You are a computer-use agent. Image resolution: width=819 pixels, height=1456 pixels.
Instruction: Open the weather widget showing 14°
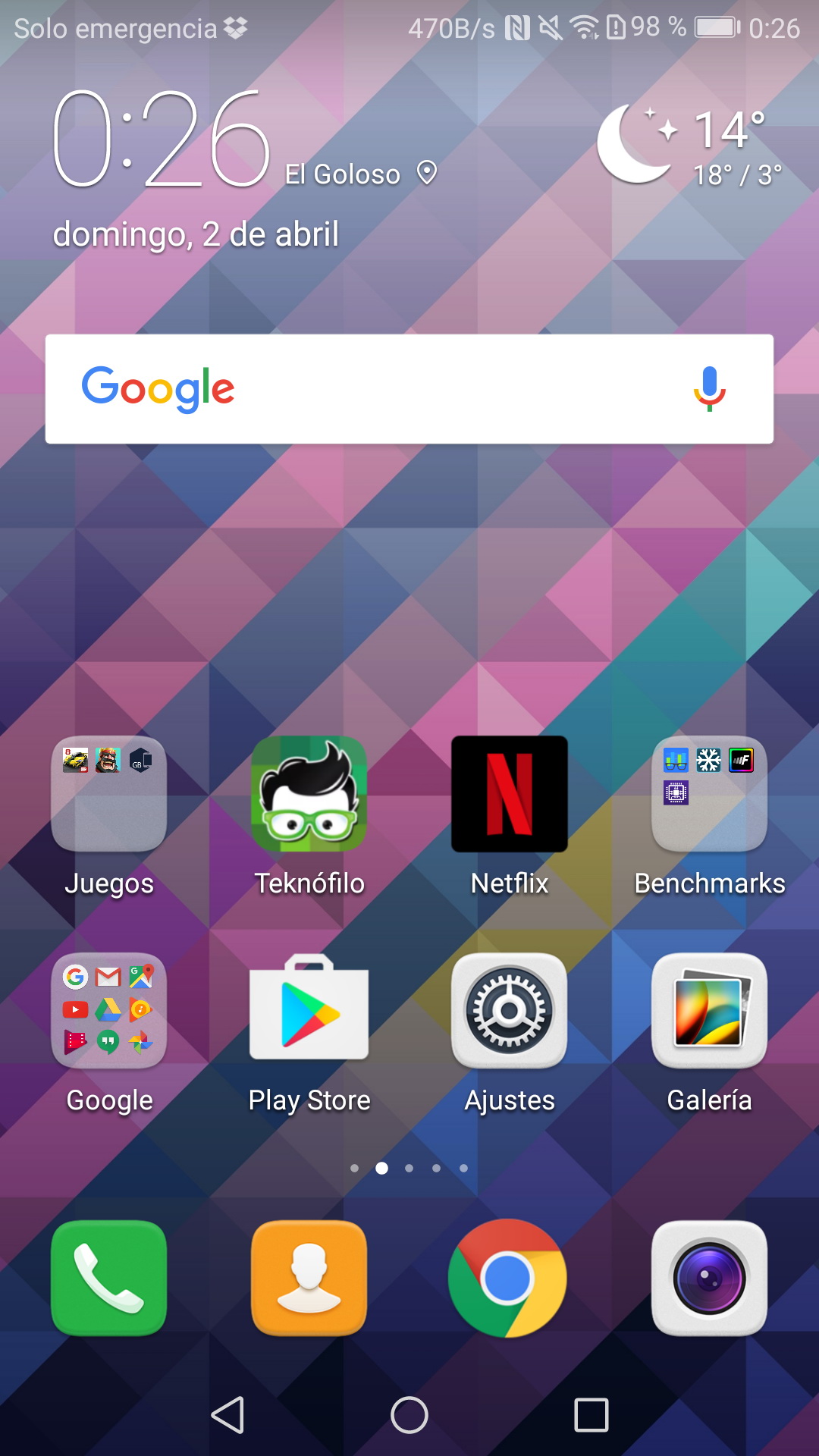(690, 146)
